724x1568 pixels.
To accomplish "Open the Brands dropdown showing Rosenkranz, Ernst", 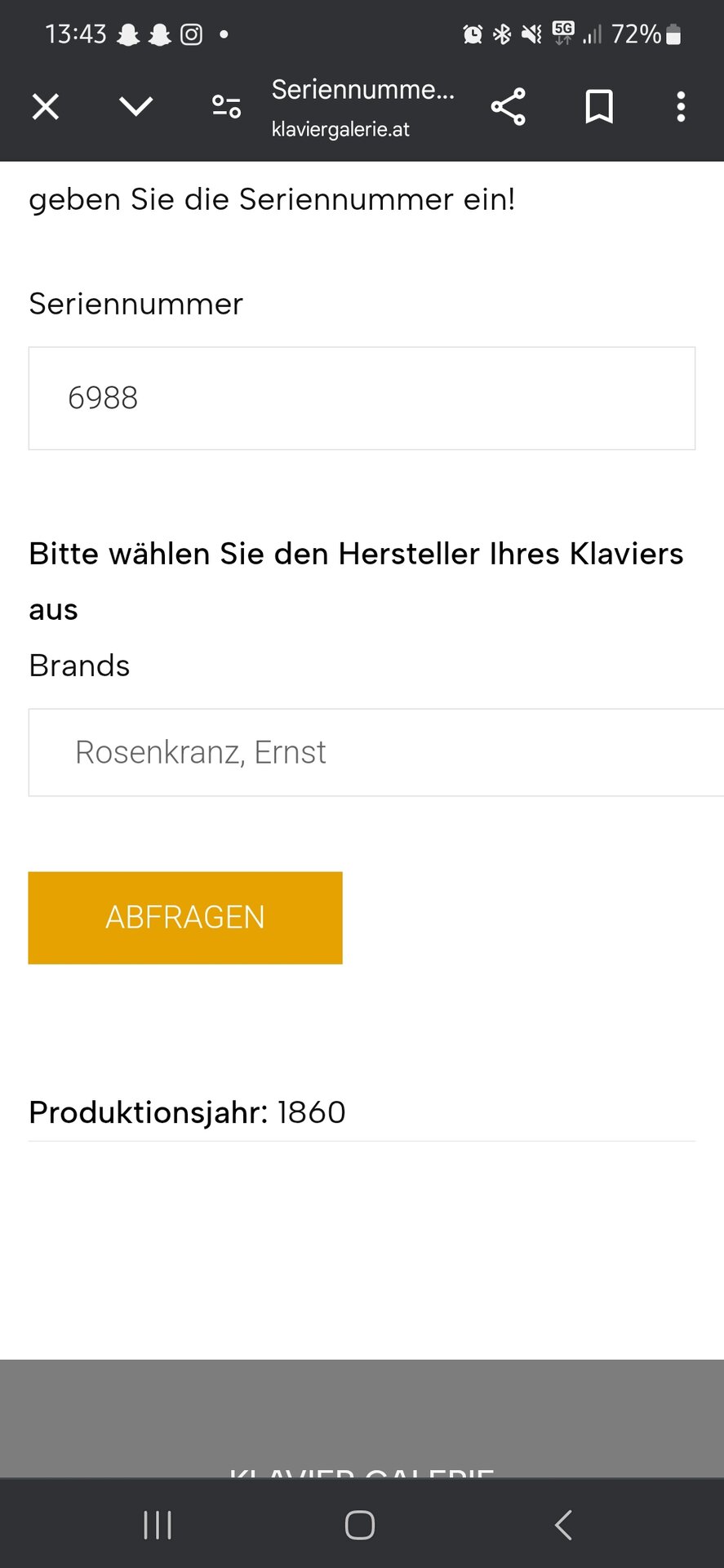I will coord(376,752).
